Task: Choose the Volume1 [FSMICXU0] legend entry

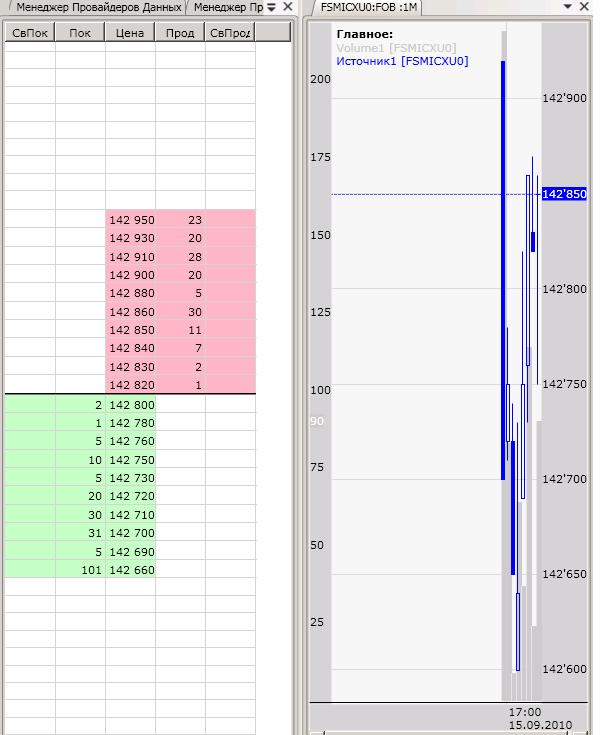Action: tap(396, 48)
